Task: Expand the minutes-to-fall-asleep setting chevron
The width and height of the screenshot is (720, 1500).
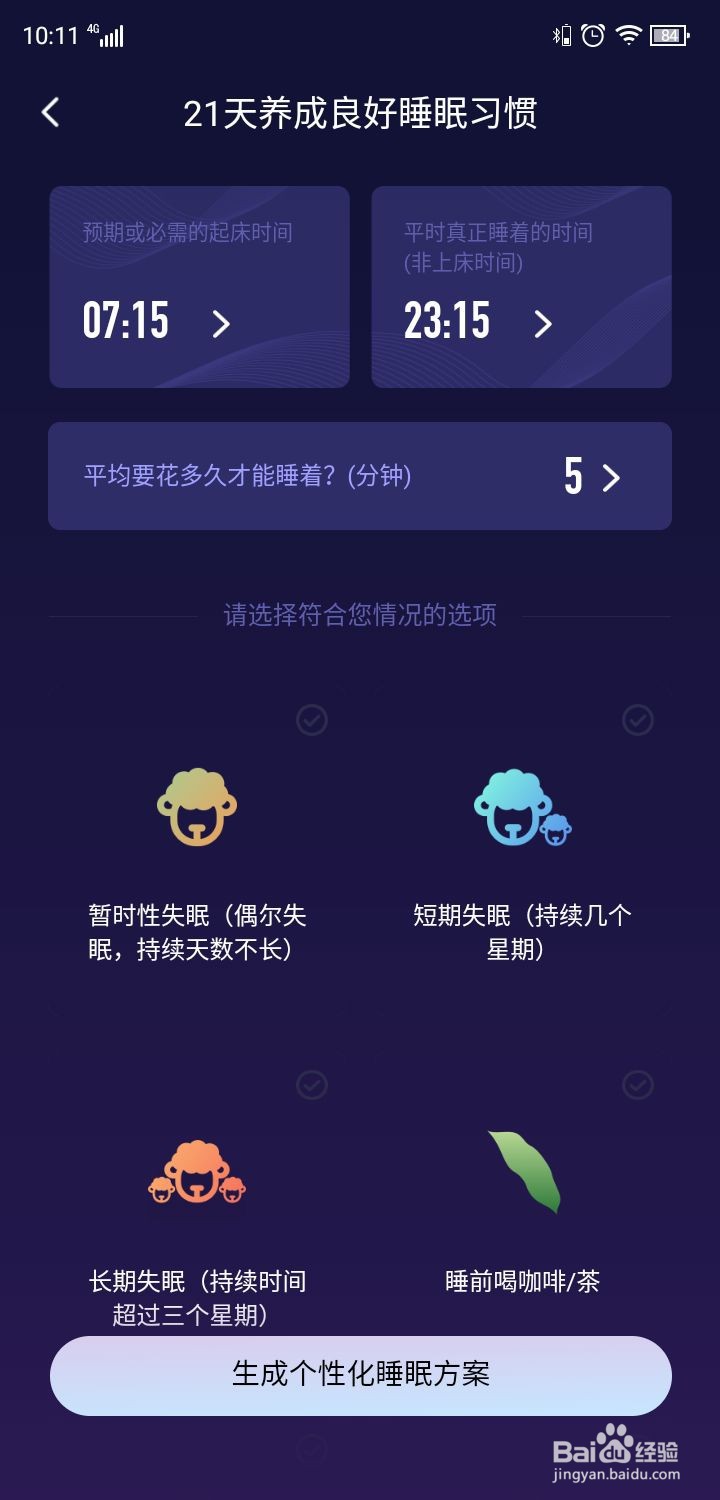Action: pyautogui.click(x=614, y=477)
